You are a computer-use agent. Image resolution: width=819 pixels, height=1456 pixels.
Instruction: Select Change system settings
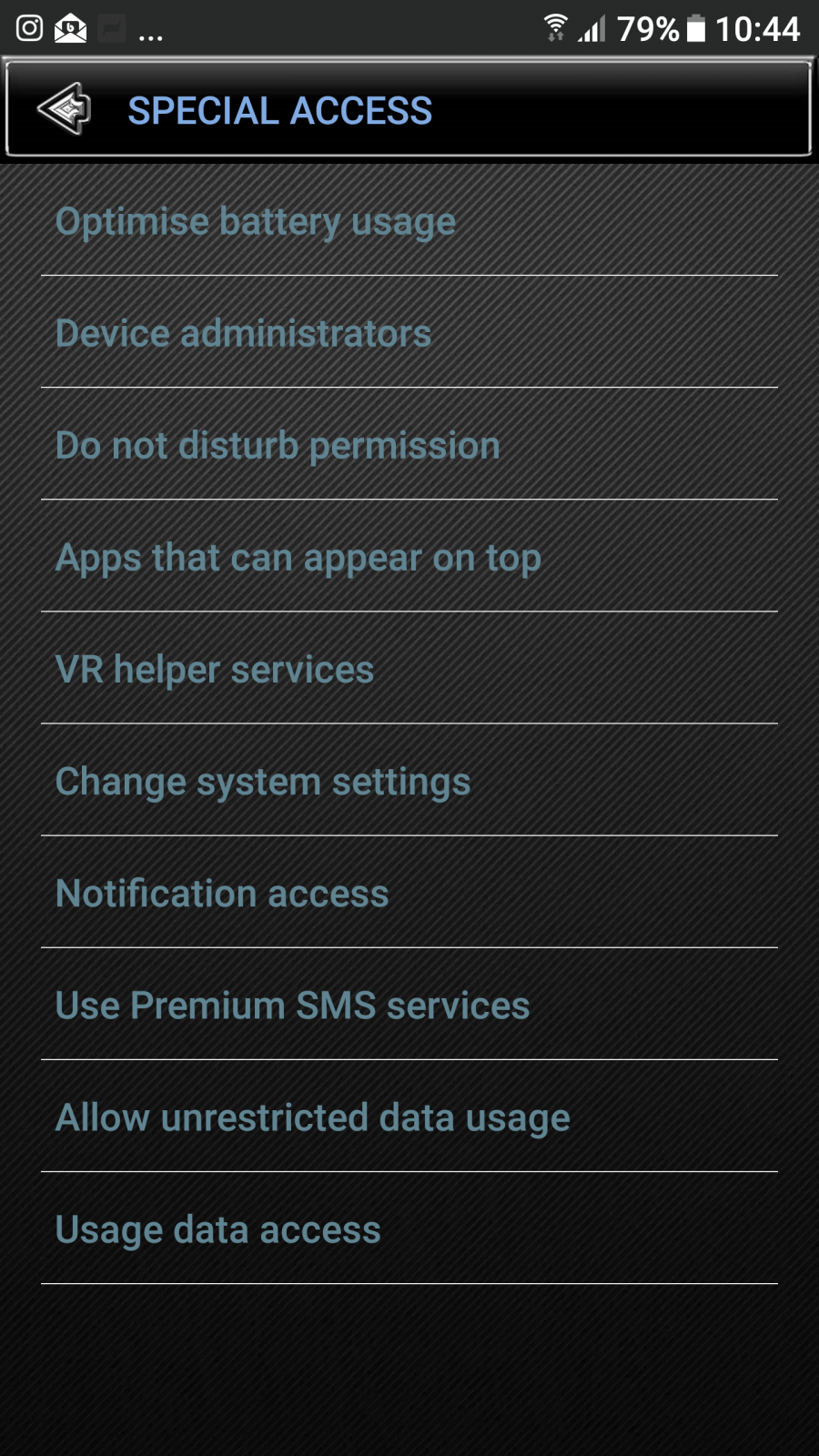click(409, 780)
